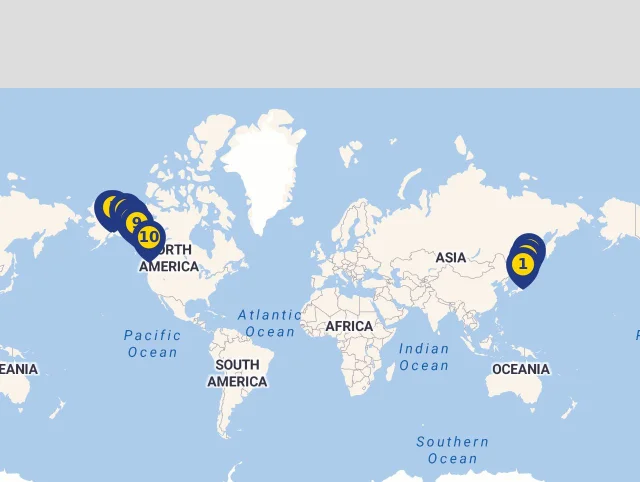Image resolution: width=640 pixels, height=482 pixels.
Task: Open map pin number 10
Action: 149,238
